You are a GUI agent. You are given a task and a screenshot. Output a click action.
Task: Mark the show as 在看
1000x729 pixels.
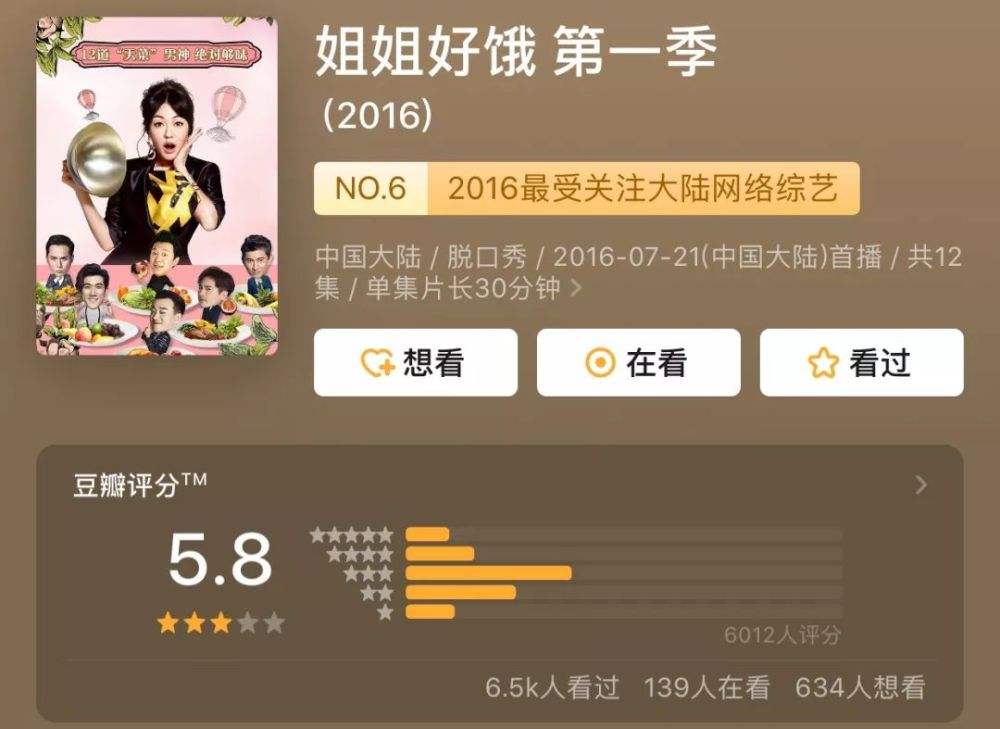point(638,363)
